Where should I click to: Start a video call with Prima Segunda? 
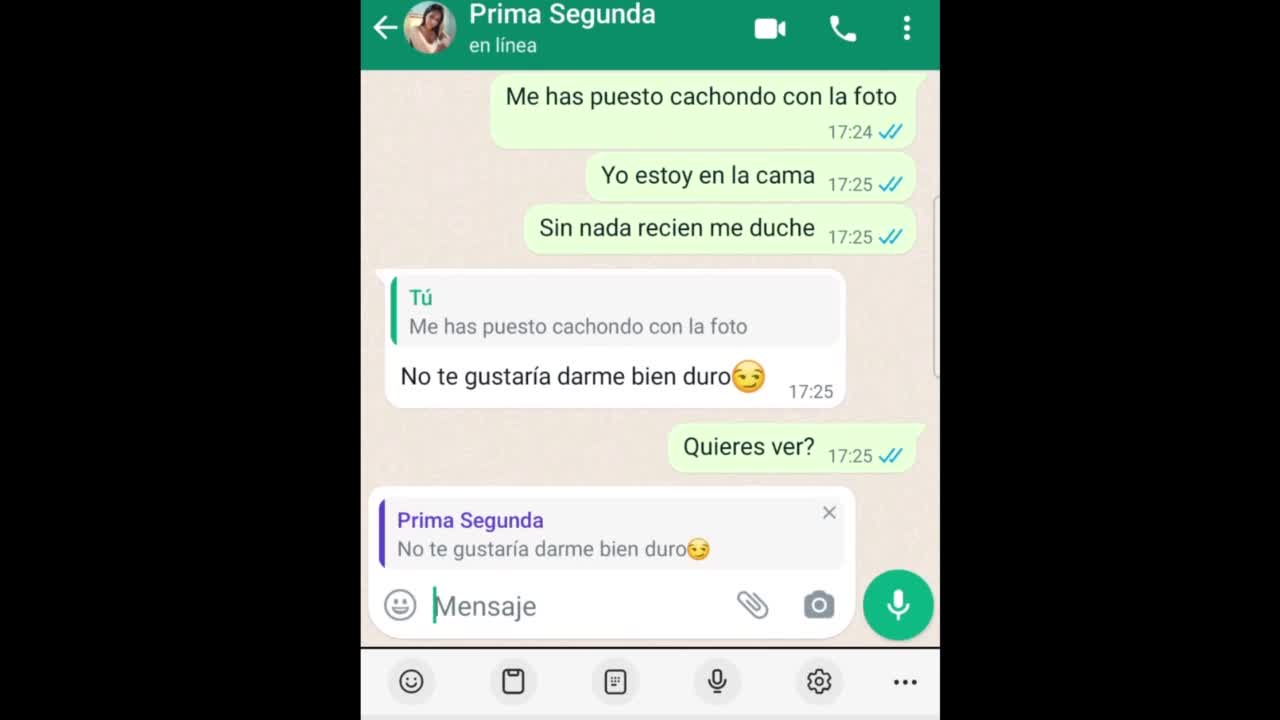769,29
